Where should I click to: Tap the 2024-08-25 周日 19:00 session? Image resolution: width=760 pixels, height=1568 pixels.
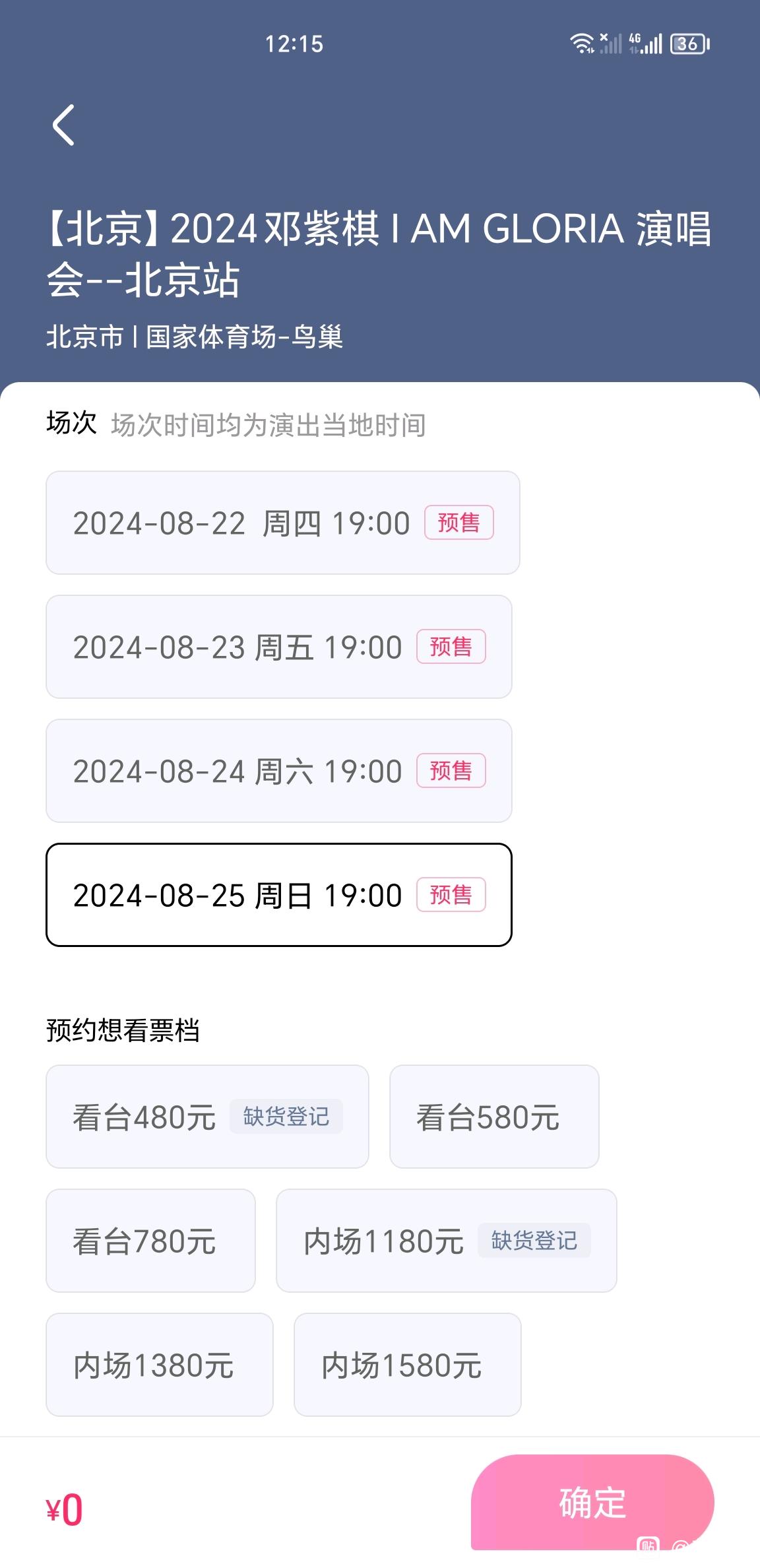[x=279, y=895]
